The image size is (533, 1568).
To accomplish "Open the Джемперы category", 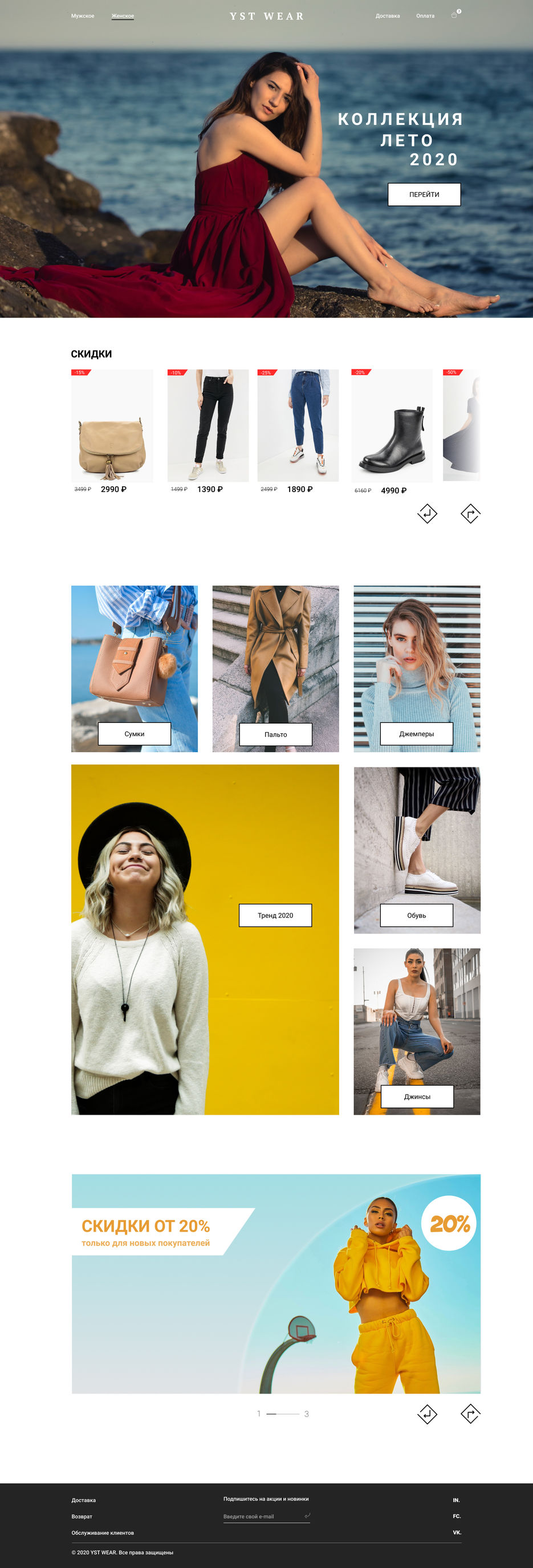I will tap(417, 734).
